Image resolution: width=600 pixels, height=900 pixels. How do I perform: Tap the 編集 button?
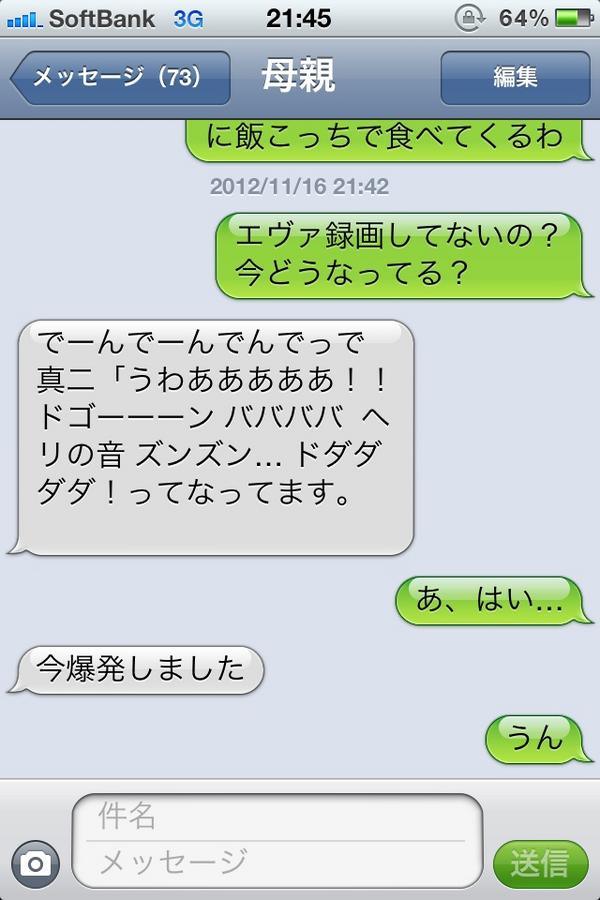click(515, 77)
